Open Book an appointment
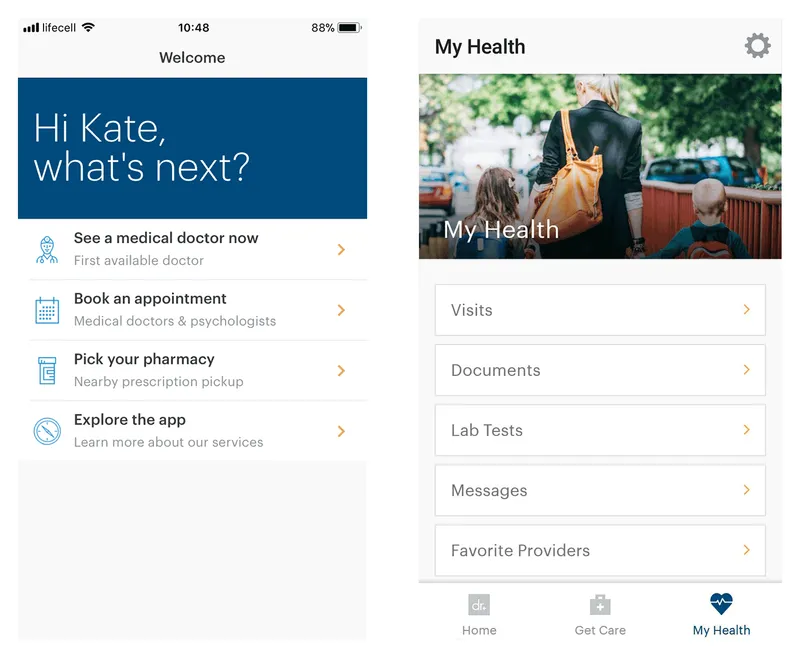The width and height of the screenshot is (800, 657). [192, 310]
